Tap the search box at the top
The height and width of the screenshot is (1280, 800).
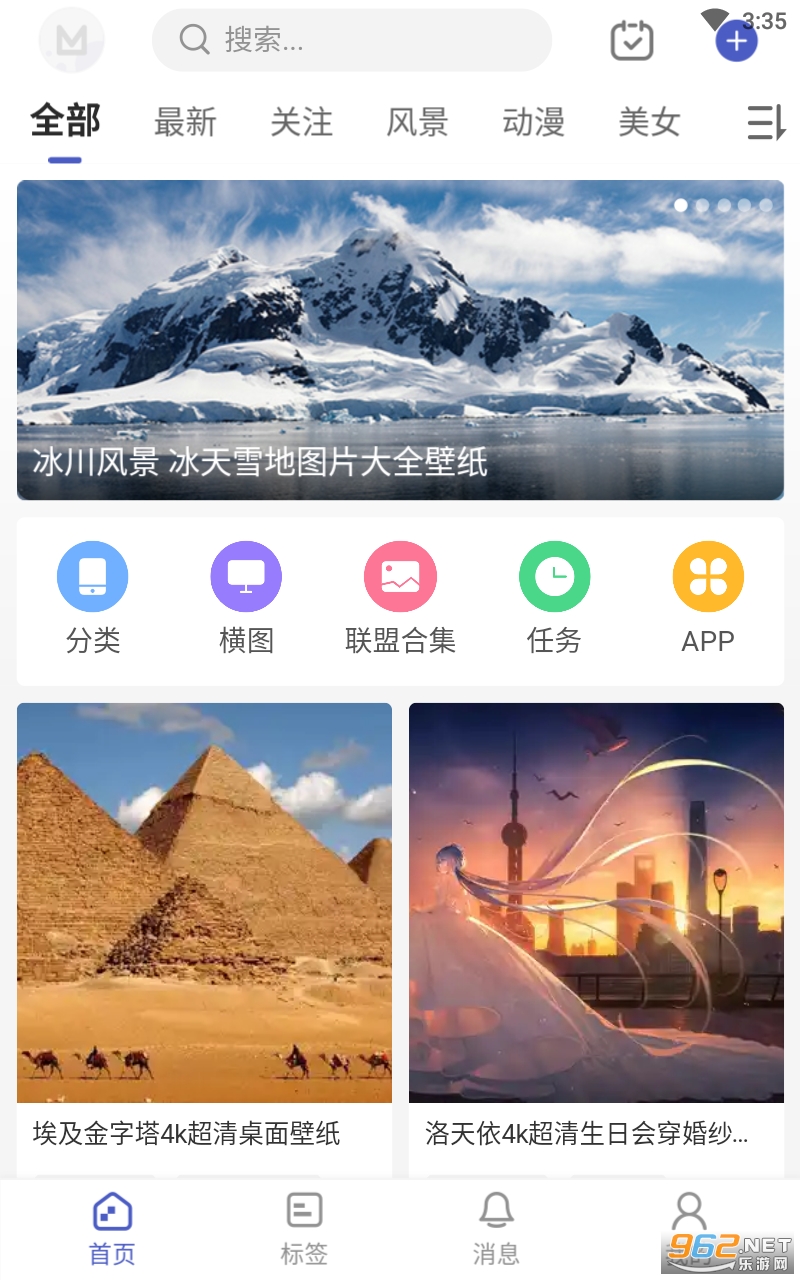351,40
